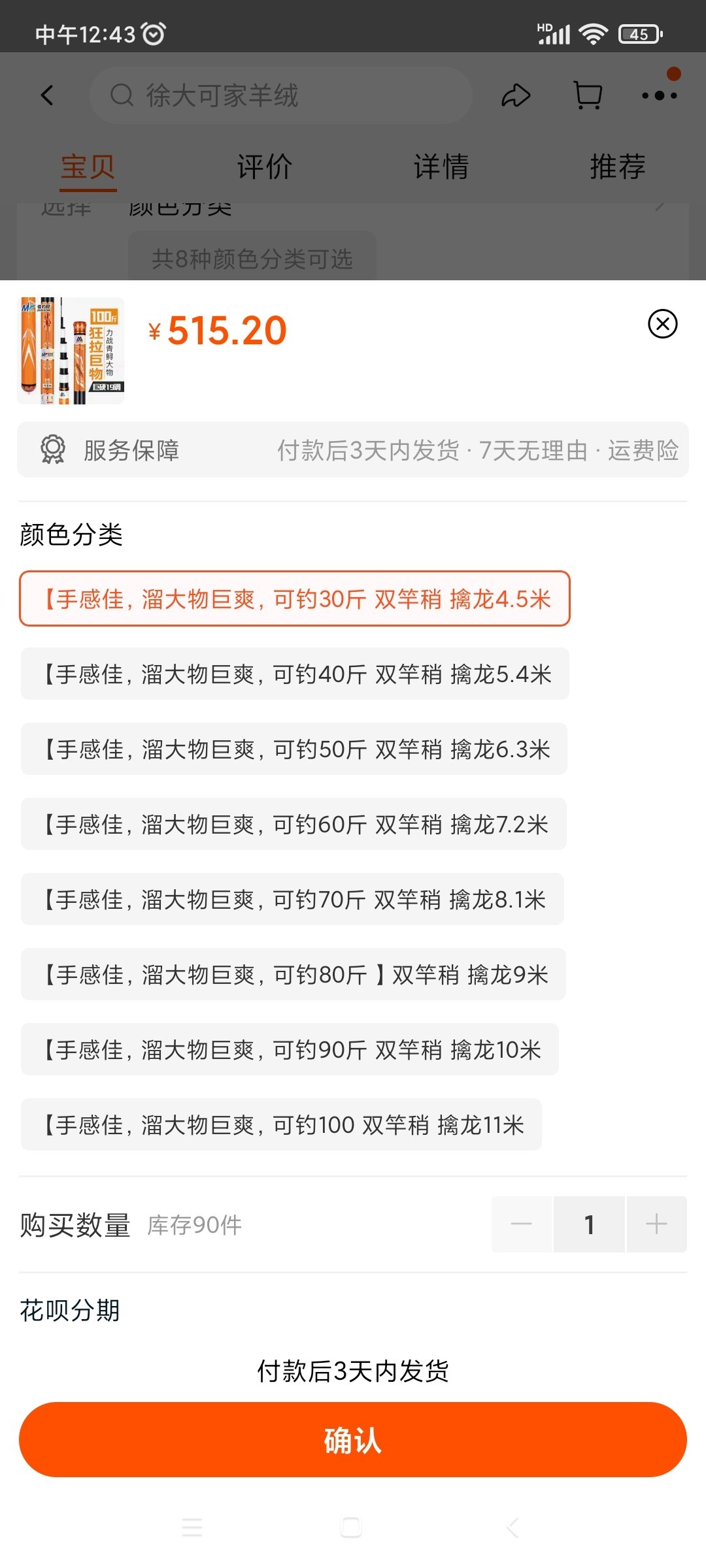The image size is (706, 1568).
Task: Choose the 擒龙6.3米 variant
Action: pyautogui.click(x=294, y=749)
